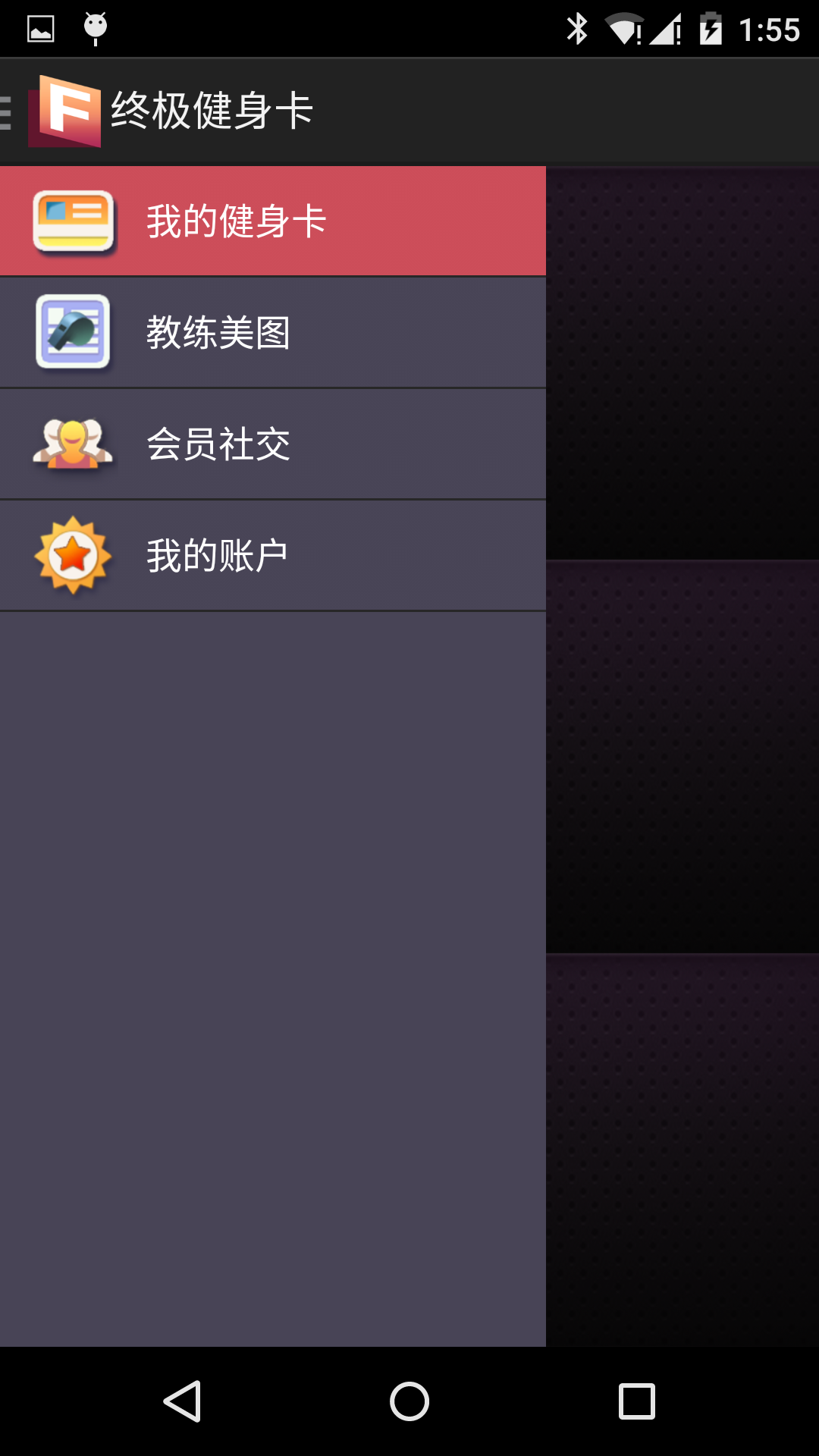The height and width of the screenshot is (1456, 819).
Task: Tap the system back button
Action: (x=182, y=1401)
